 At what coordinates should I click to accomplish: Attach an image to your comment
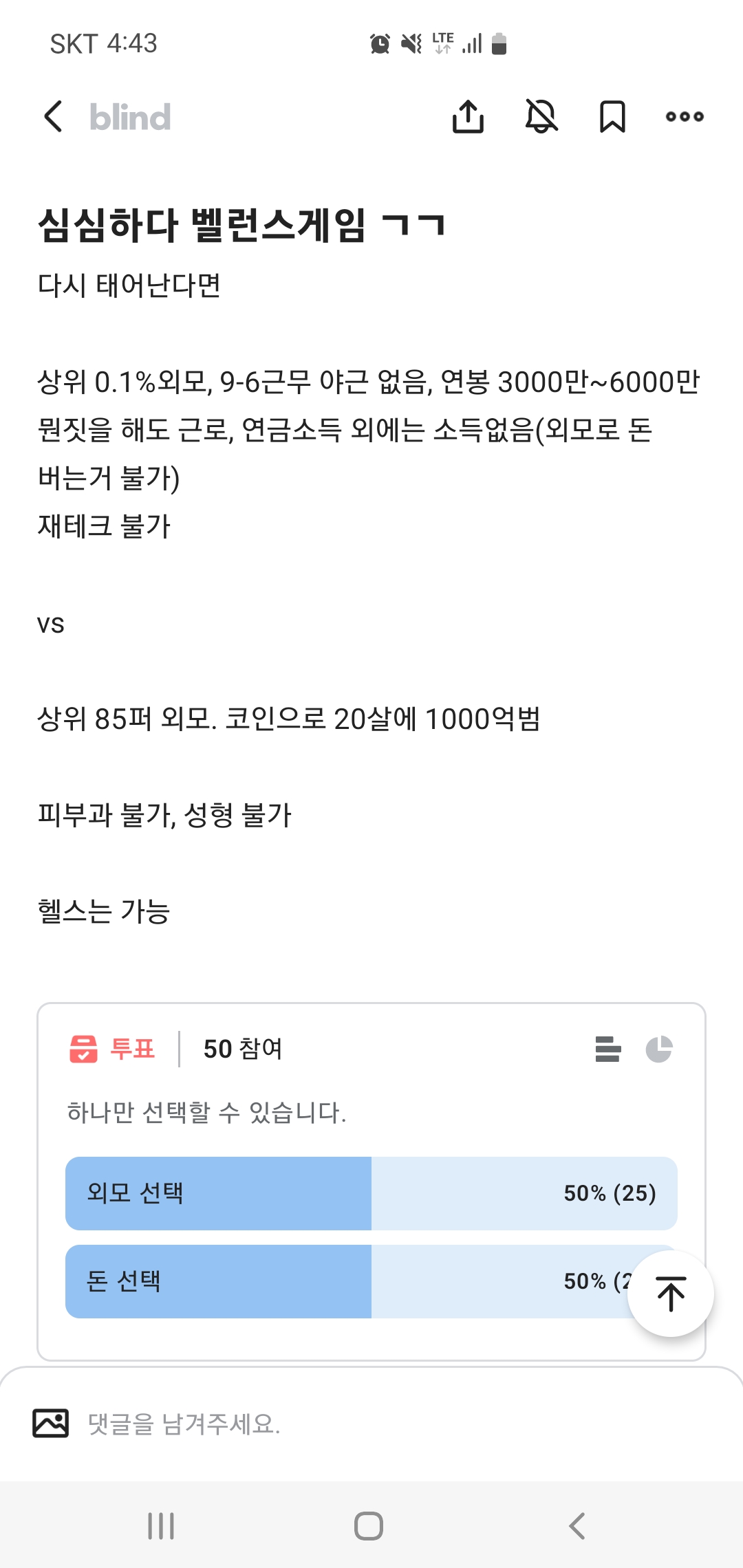pos(51,1423)
